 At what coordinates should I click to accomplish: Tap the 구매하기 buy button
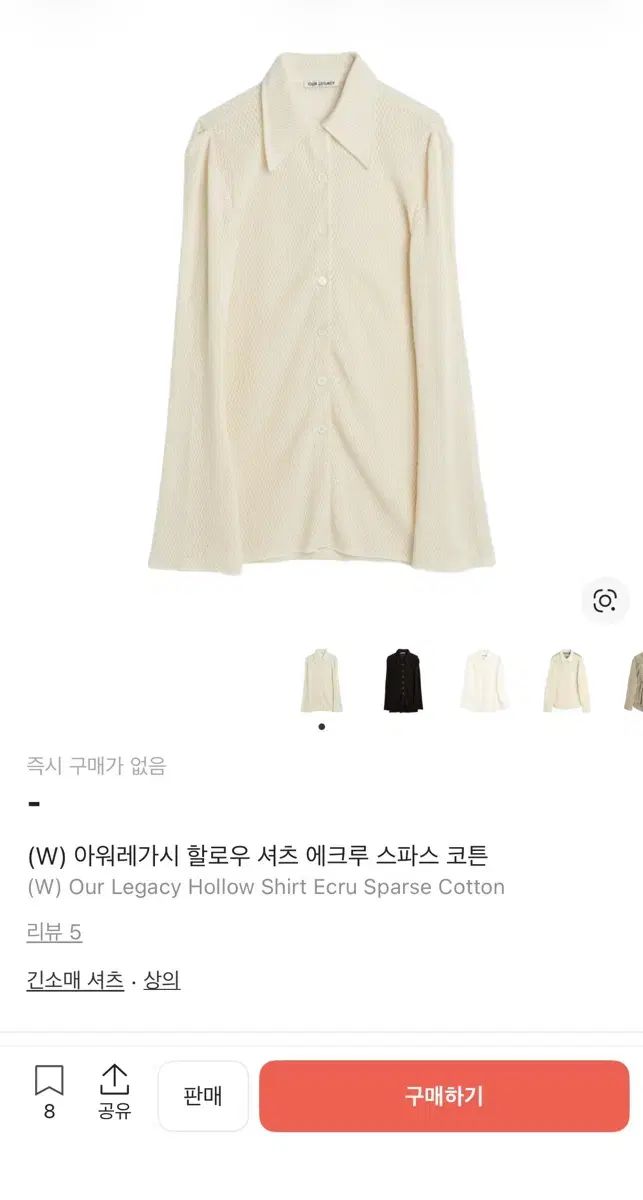[x=444, y=1096]
